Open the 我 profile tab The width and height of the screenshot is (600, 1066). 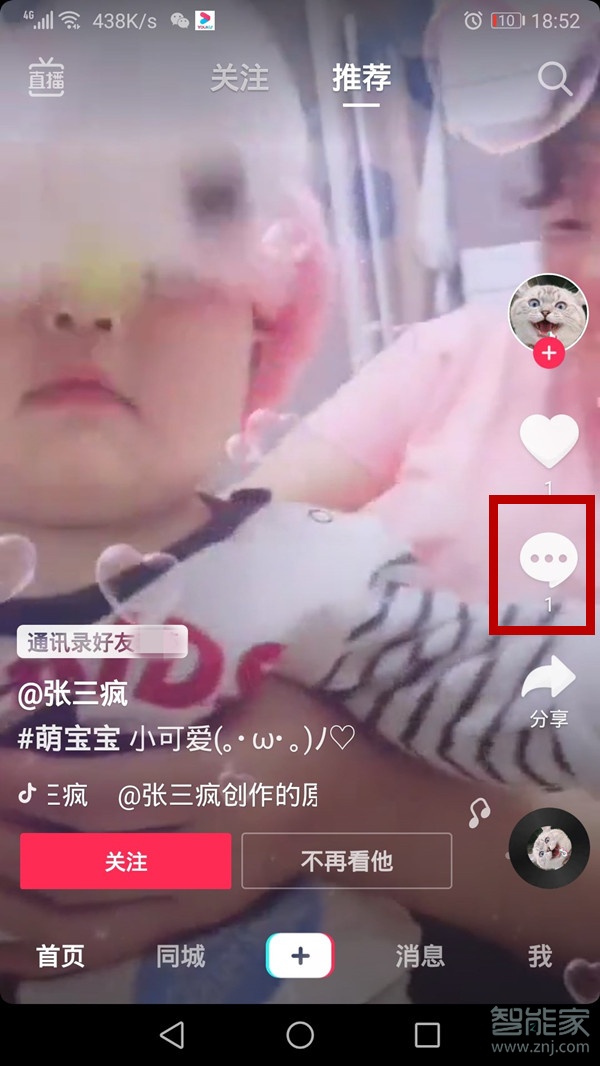[x=540, y=957]
